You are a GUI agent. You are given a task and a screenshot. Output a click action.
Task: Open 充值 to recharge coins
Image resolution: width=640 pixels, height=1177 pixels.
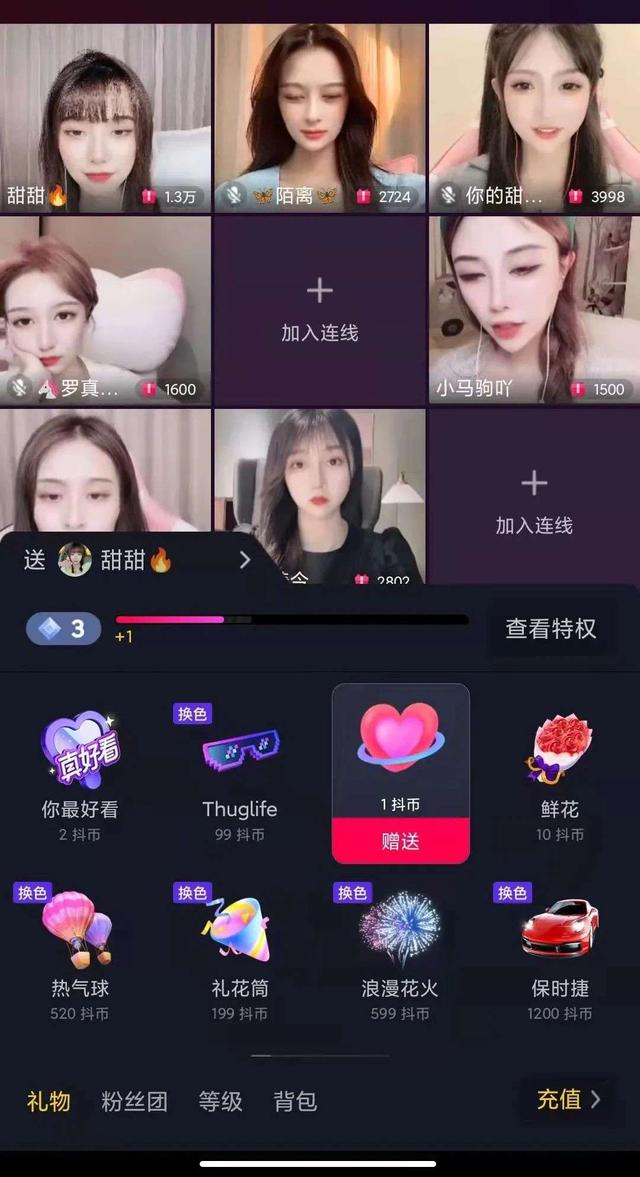[568, 1100]
